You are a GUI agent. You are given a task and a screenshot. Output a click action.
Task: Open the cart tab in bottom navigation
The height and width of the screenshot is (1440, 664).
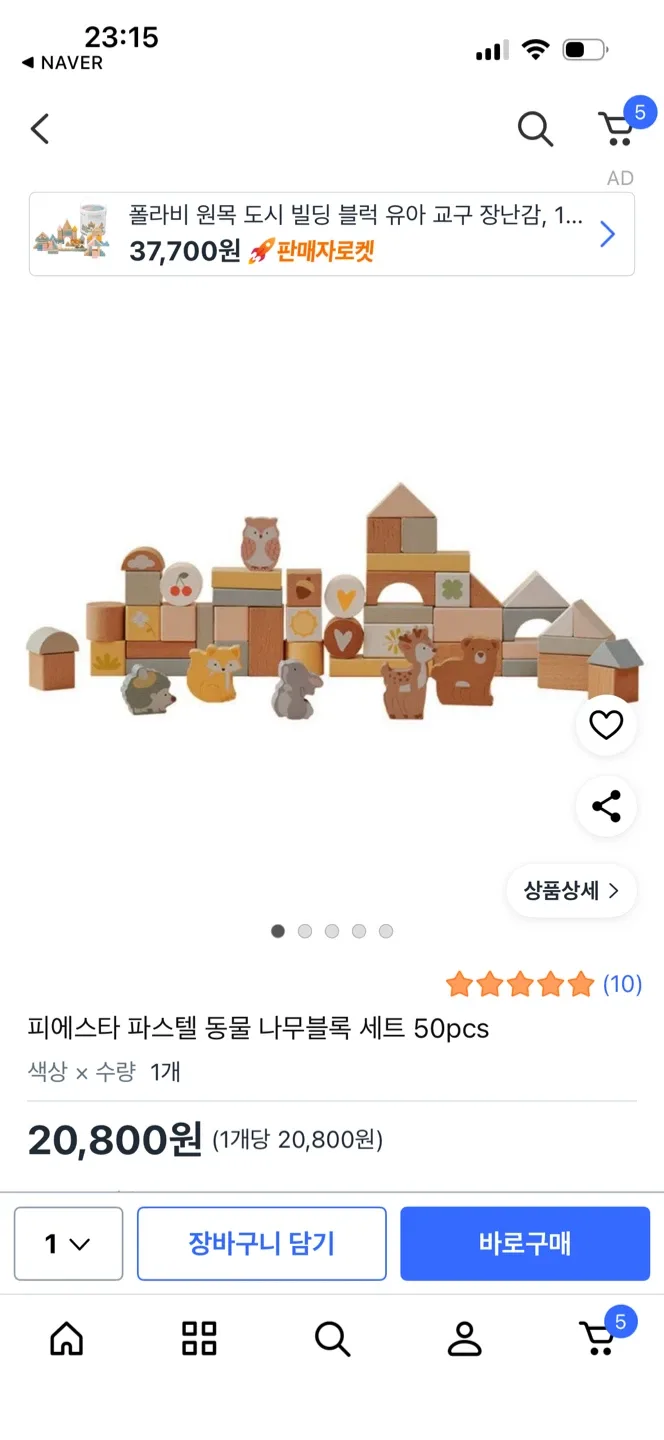click(x=598, y=1338)
